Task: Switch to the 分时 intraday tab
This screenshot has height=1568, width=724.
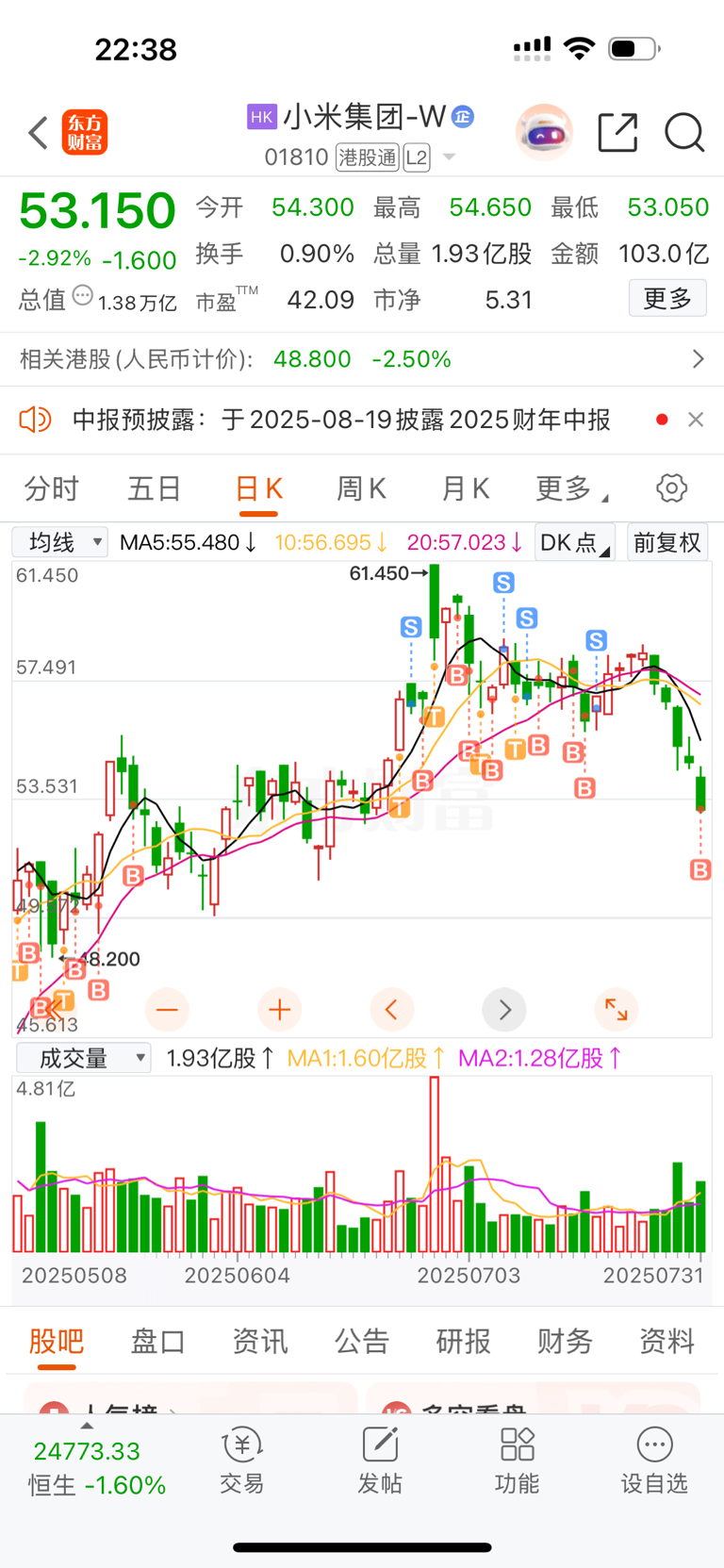Action: tap(51, 487)
